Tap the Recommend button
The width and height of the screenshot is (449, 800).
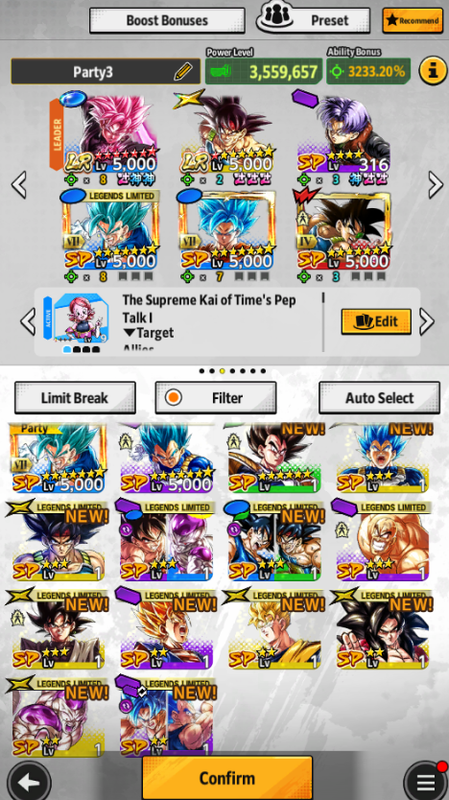tap(413, 21)
